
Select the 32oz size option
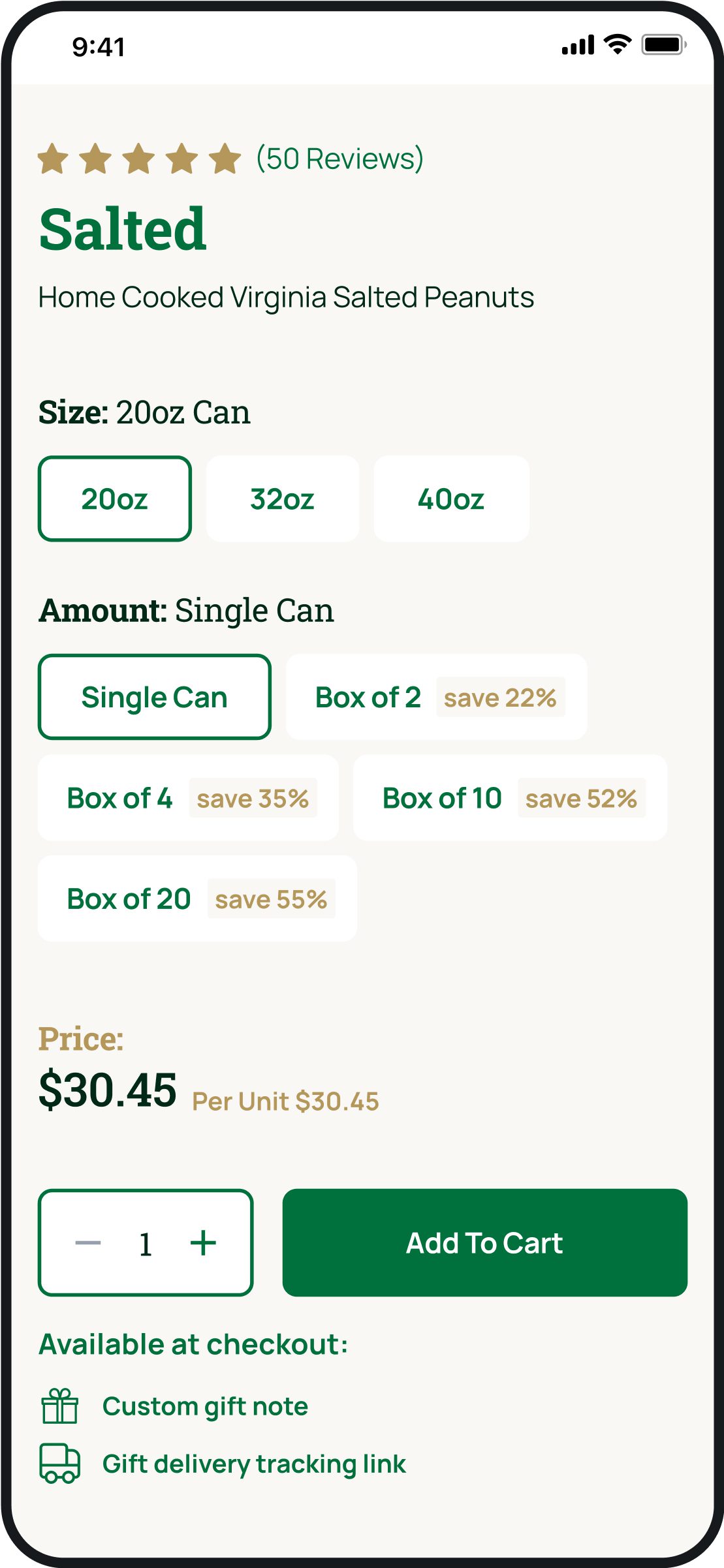point(283,498)
